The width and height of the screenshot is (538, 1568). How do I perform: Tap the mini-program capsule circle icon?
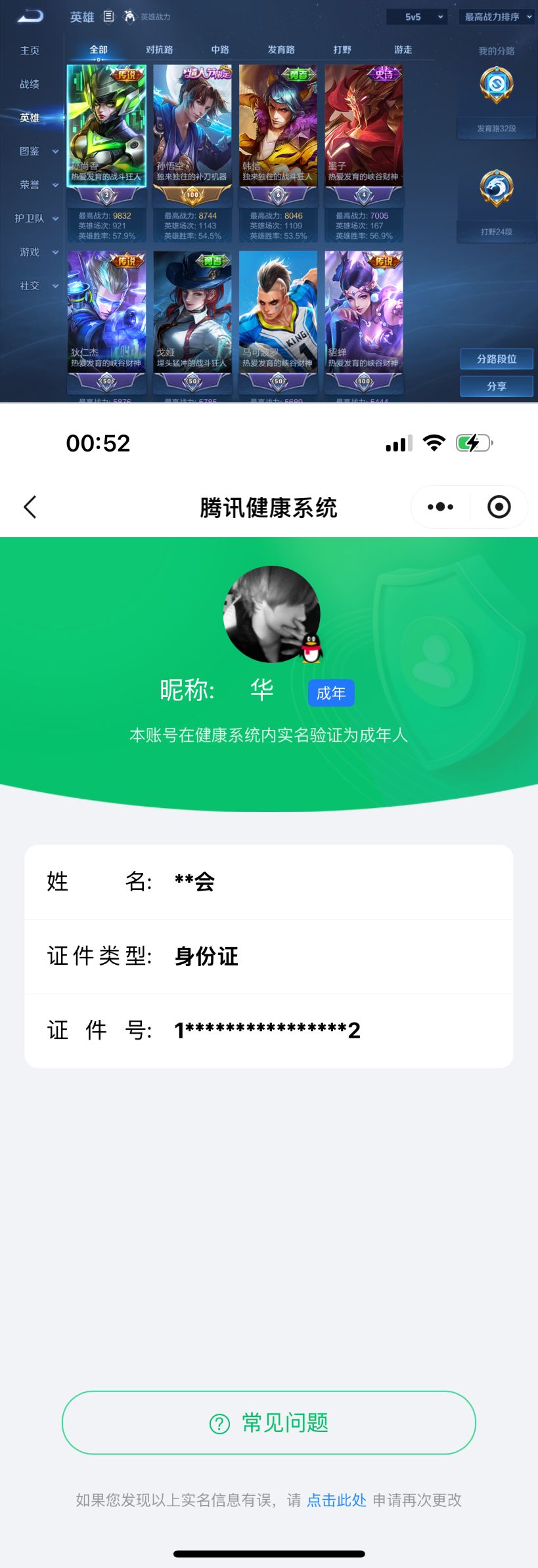pyautogui.click(x=499, y=506)
